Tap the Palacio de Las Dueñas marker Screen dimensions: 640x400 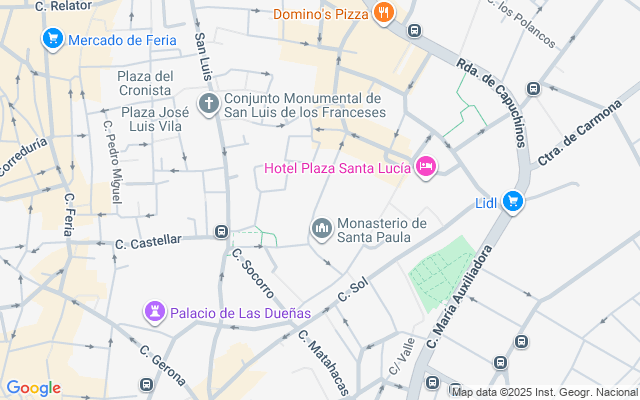pyautogui.click(x=155, y=312)
